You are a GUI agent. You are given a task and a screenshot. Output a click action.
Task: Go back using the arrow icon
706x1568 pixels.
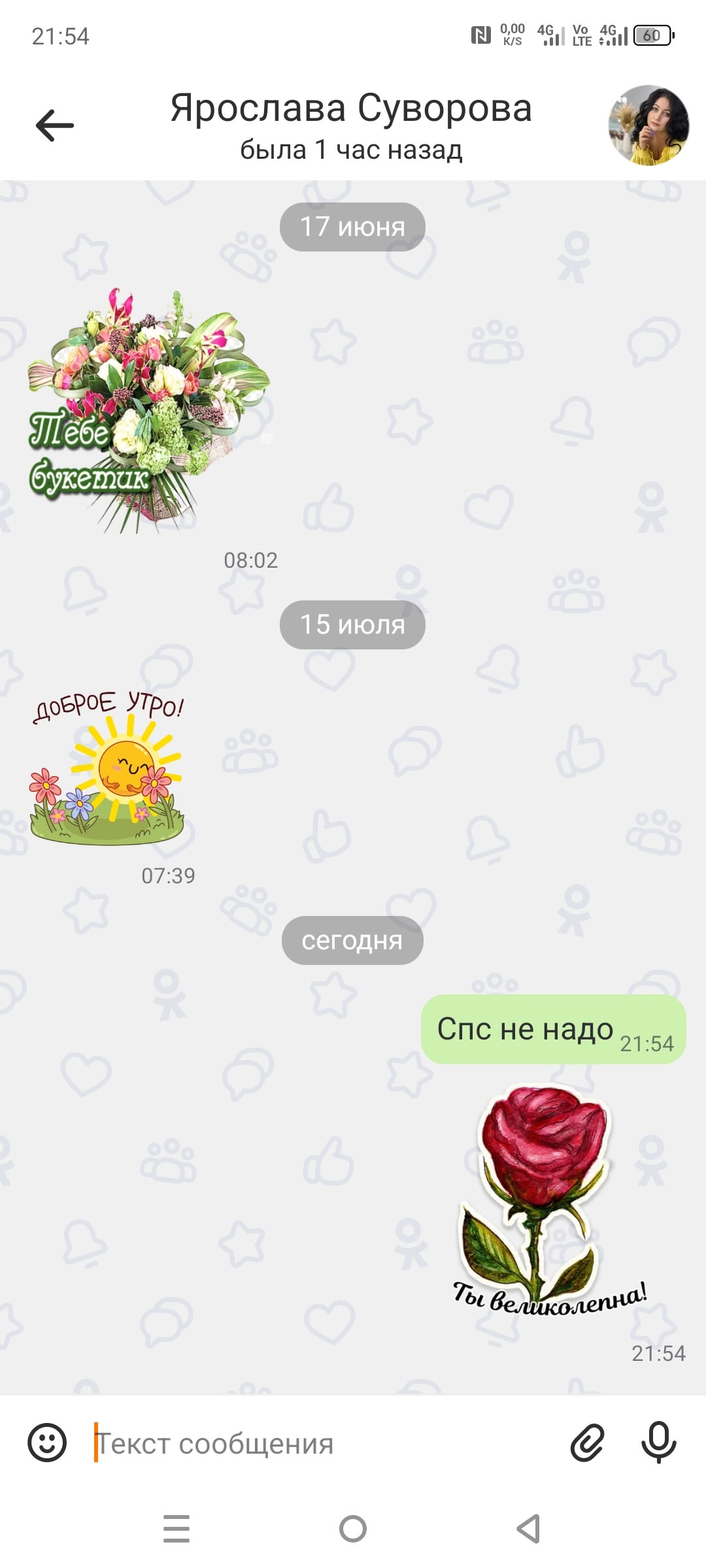55,125
